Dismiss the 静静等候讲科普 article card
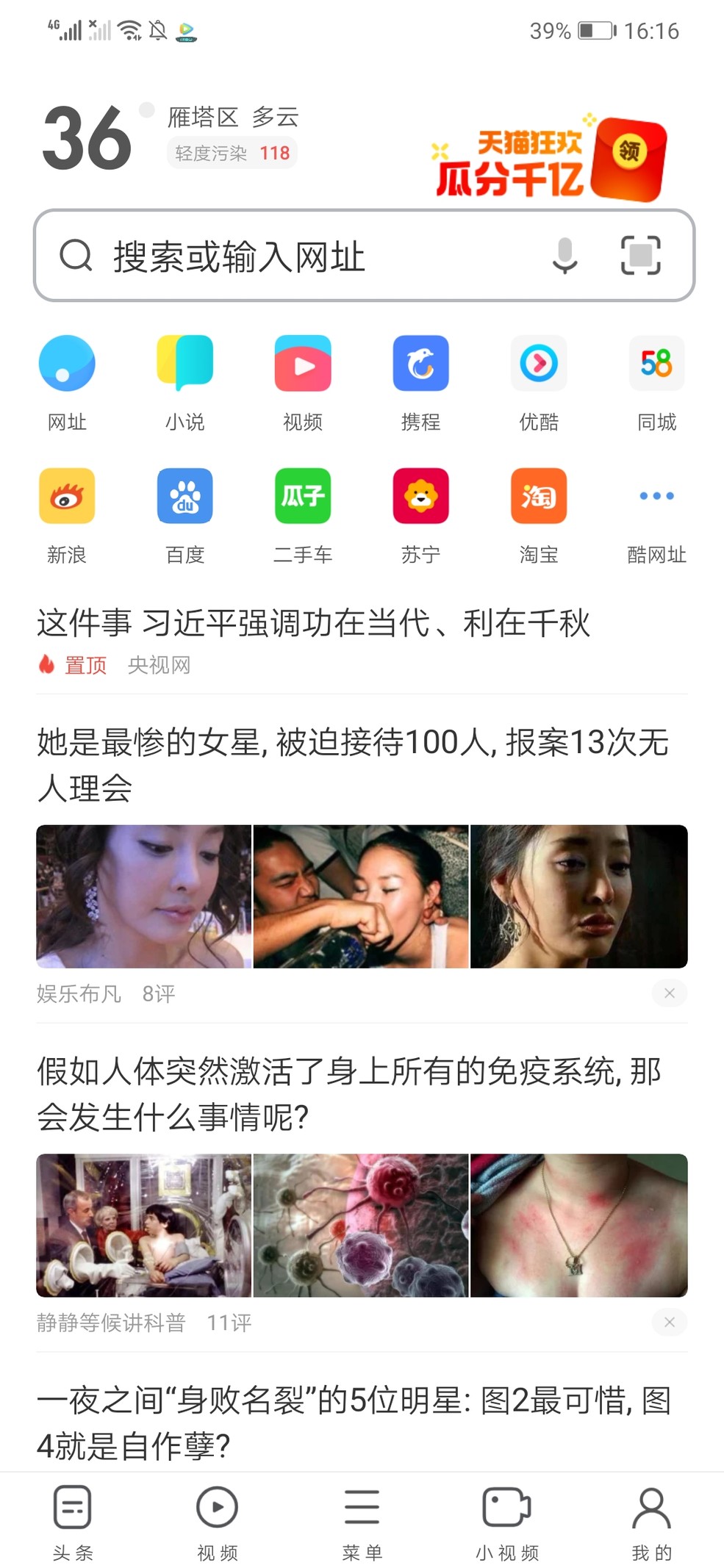 pyautogui.click(x=669, y=1322)
